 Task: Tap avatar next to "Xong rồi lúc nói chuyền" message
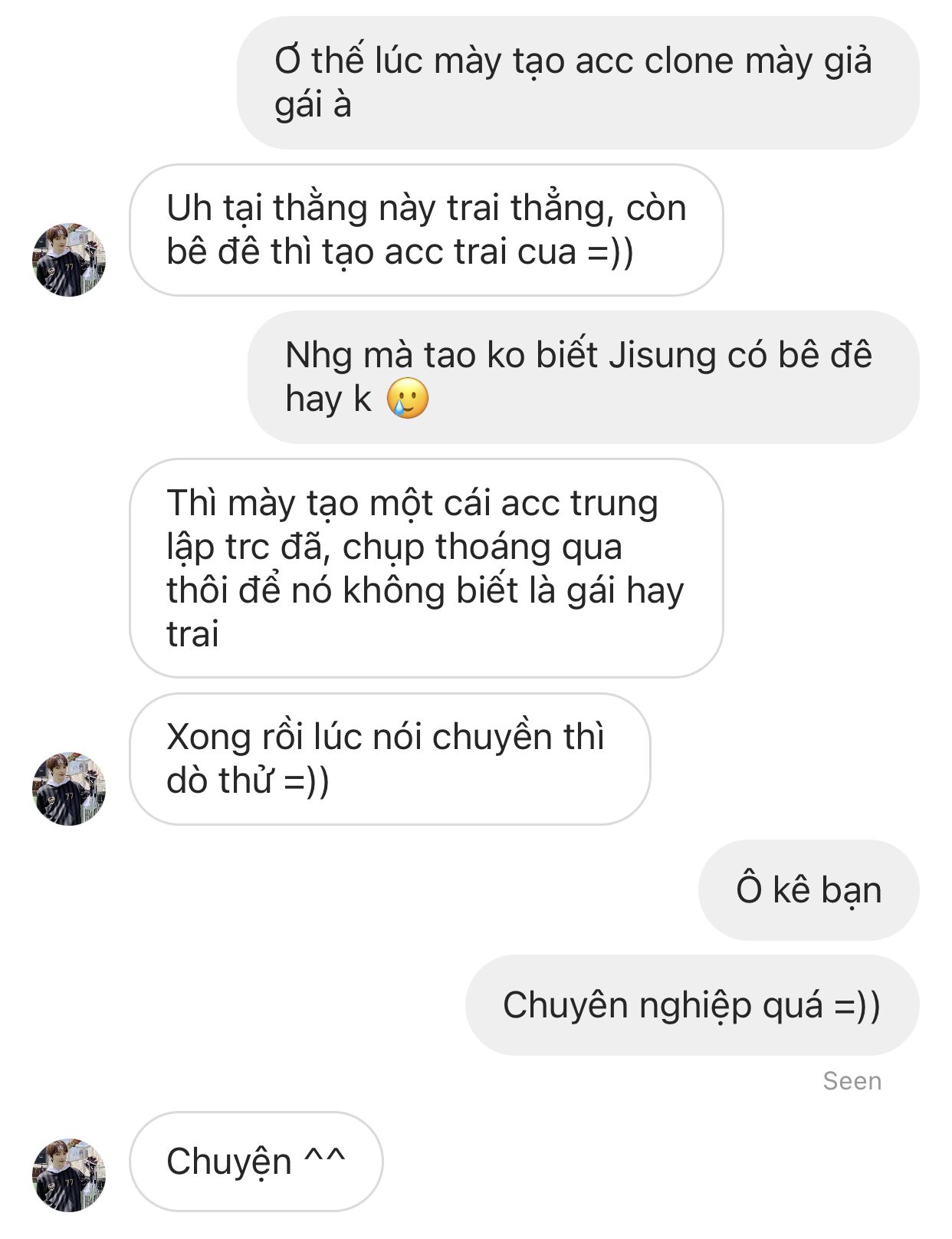pos(69,788)
